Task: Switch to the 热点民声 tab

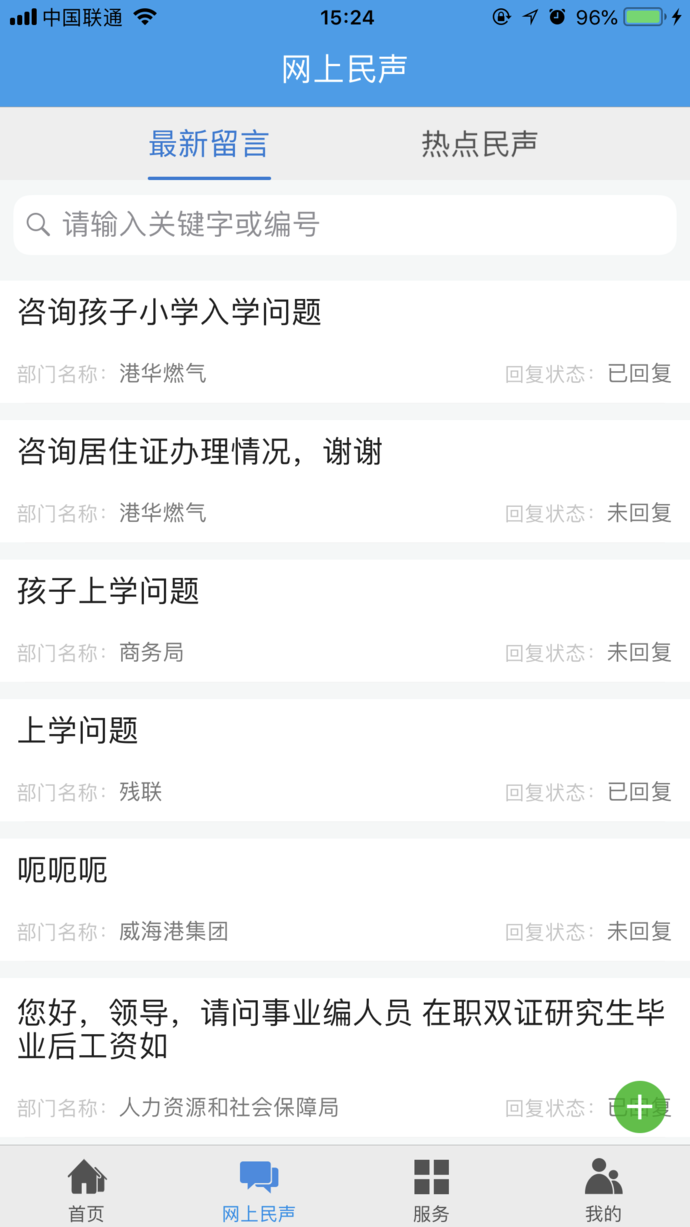Action: tap(479, 144)
